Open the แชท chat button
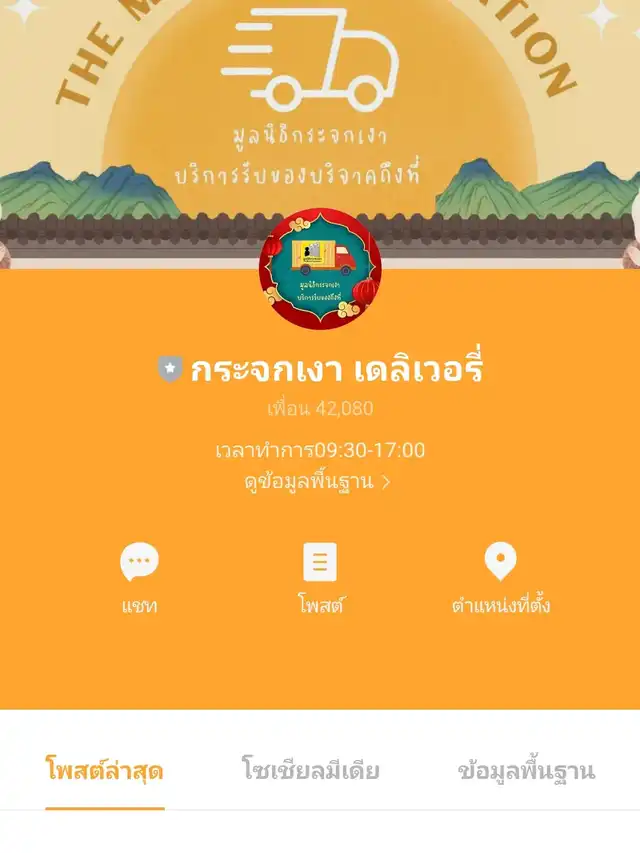 pos(139,577)
